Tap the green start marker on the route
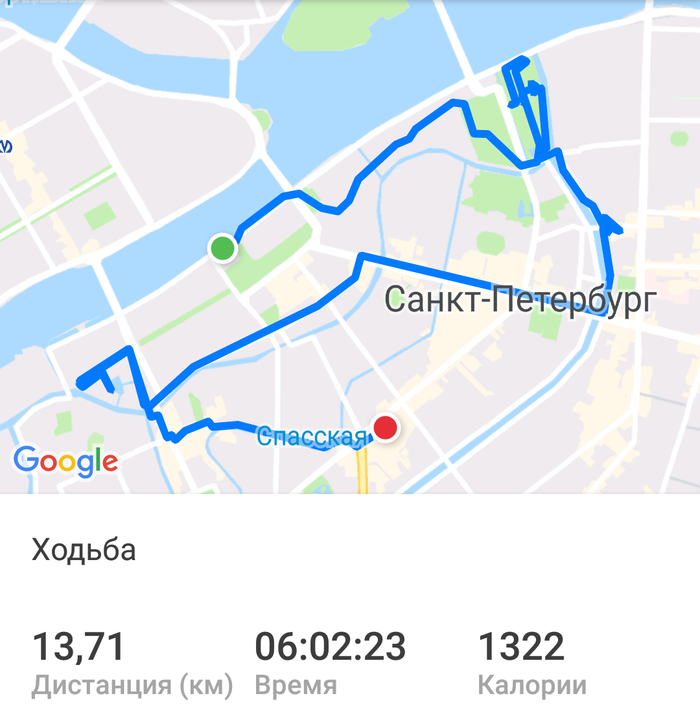This screenshot has width=700, height=720. coord(222,247)
